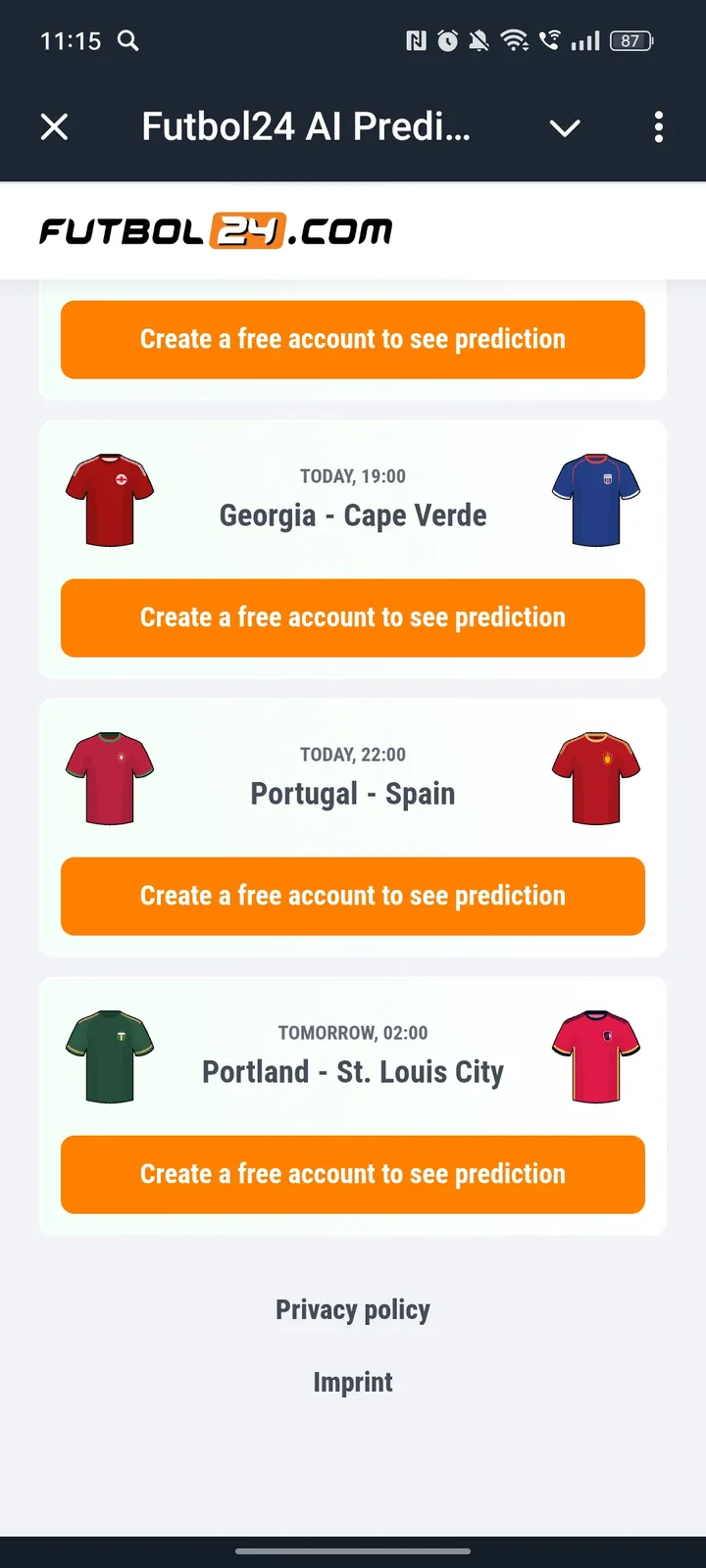Select the Georgia red jersey icon
The height and width of the screenshot is (1568, 706).
click(109, 500)
